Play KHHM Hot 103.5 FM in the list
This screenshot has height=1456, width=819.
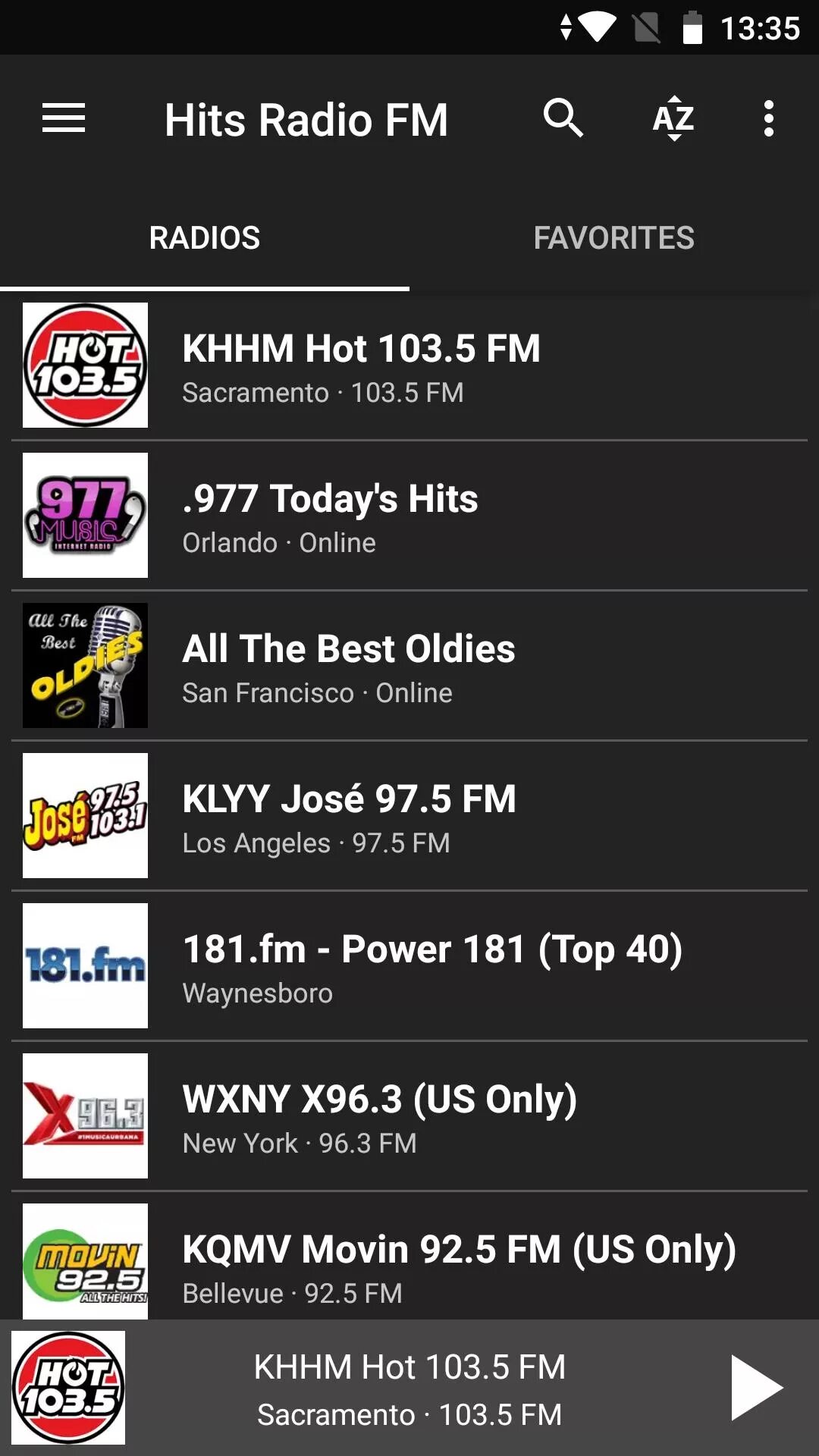point(409,366)
